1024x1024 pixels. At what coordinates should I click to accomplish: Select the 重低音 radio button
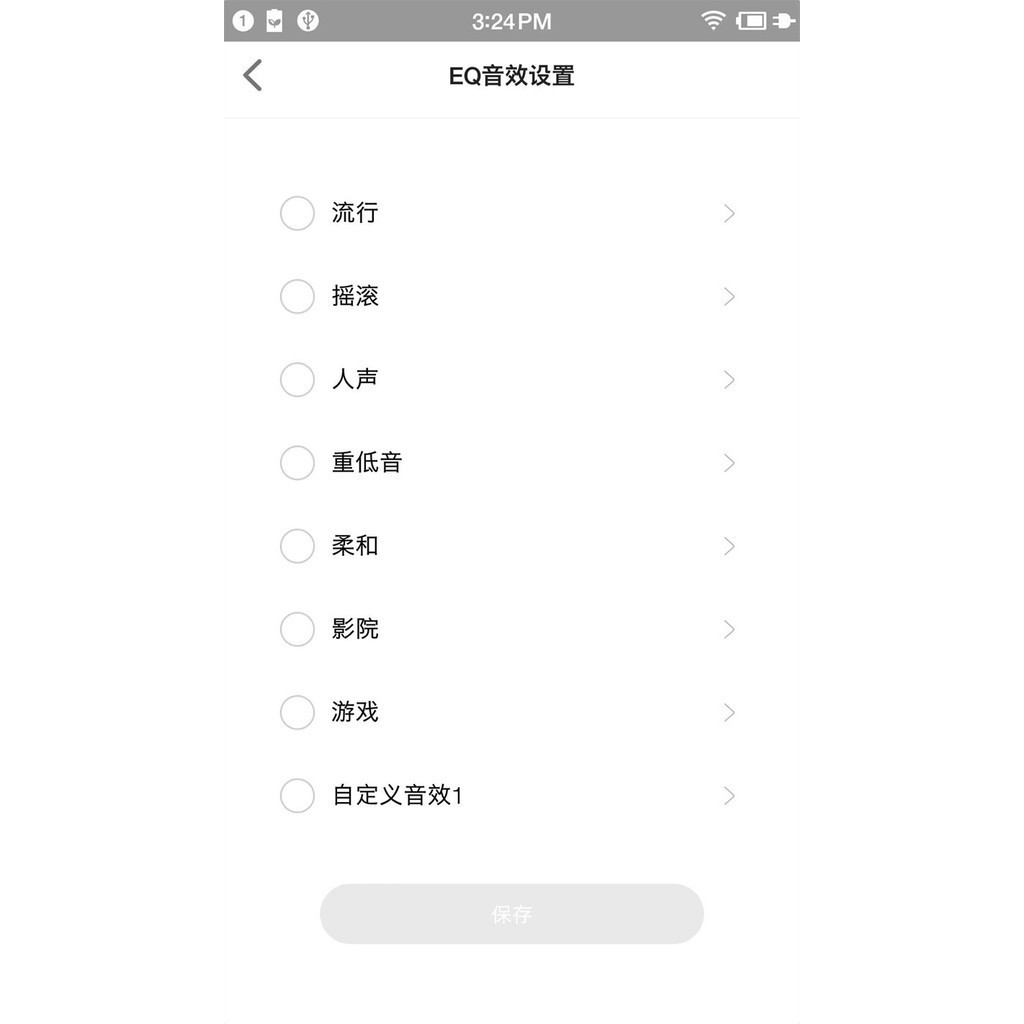297,463
